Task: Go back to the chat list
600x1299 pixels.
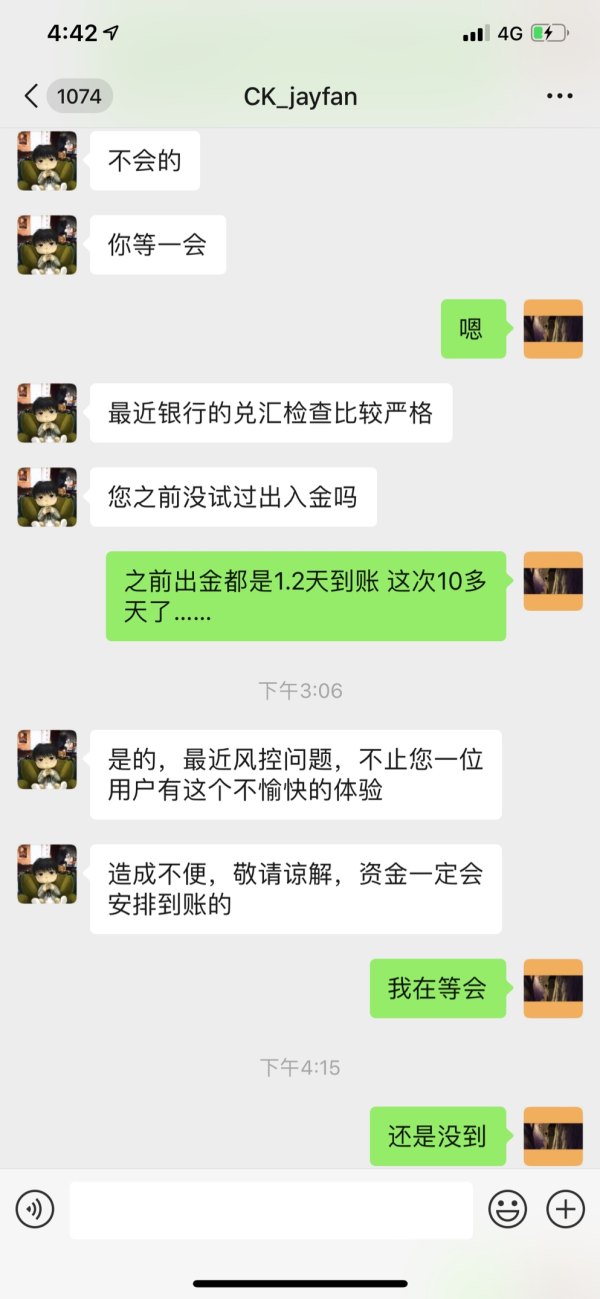Action: (x=32, y=96)
